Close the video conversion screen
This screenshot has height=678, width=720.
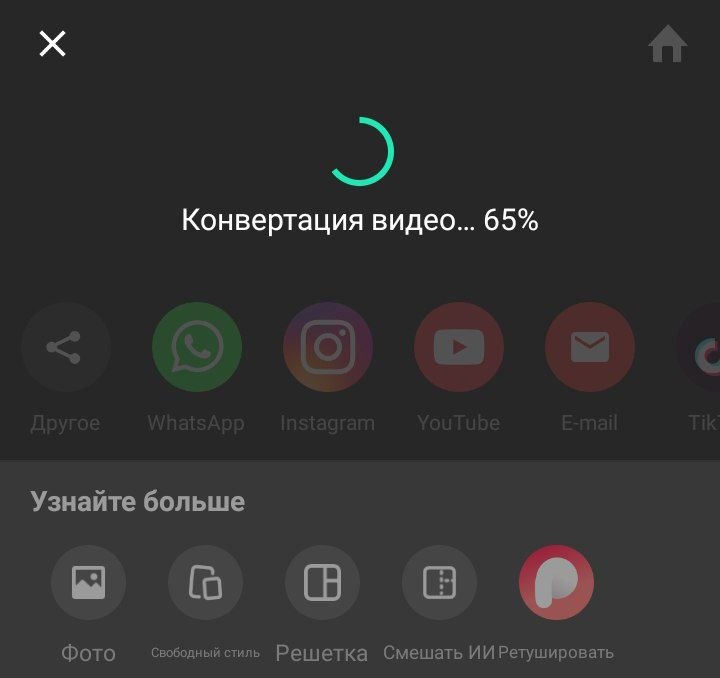pos(52,44)
